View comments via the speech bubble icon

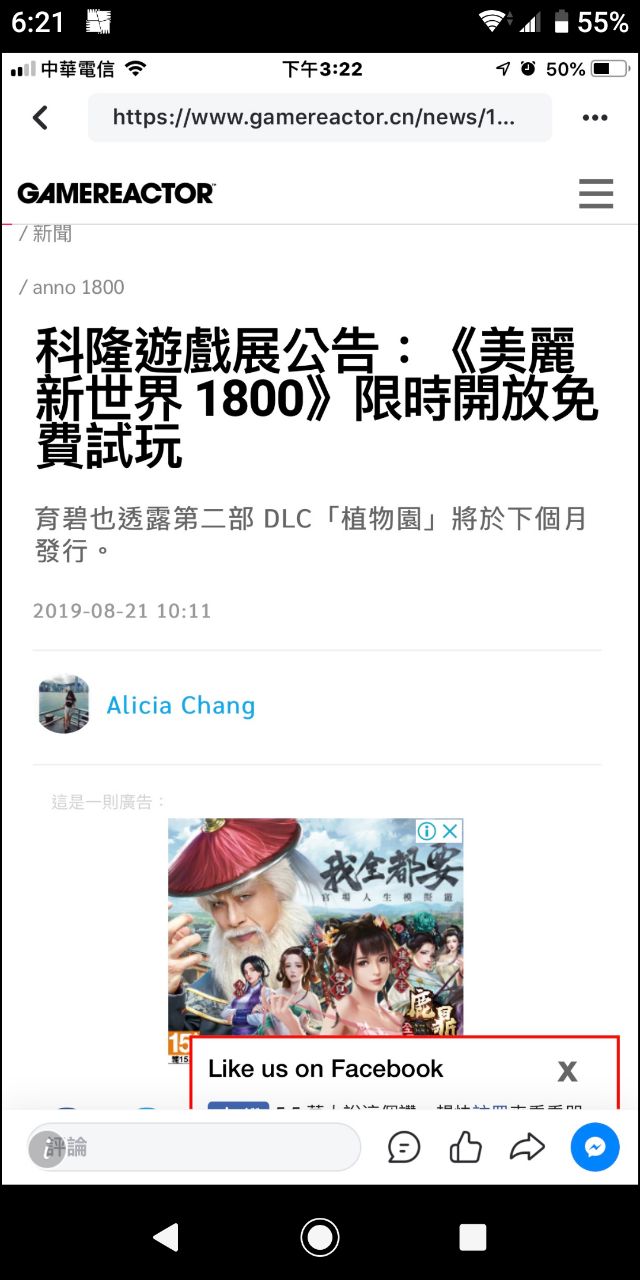tap(404, 1147)
